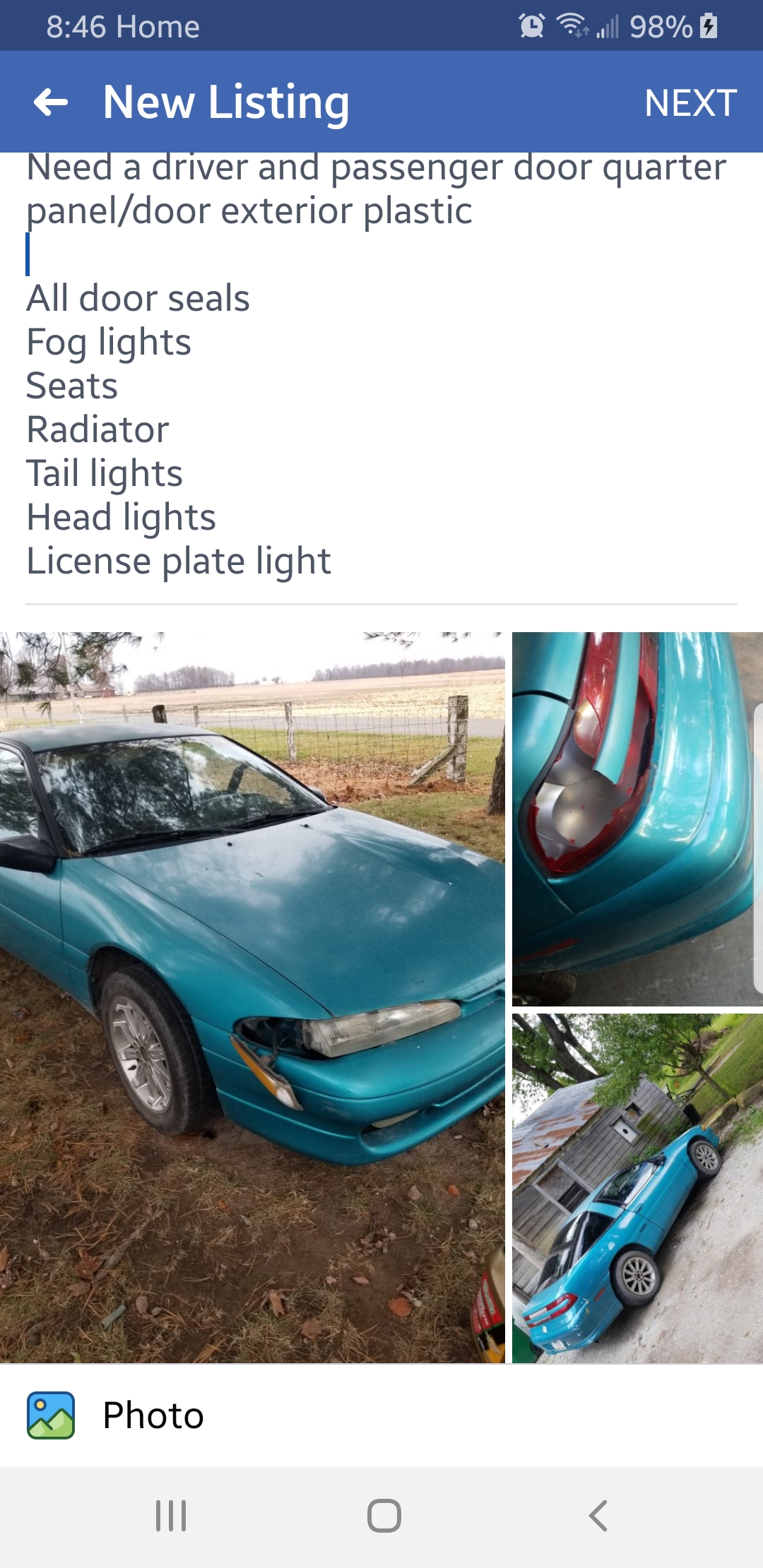
Task: Go to the home screen
Action: [384, 1516]
